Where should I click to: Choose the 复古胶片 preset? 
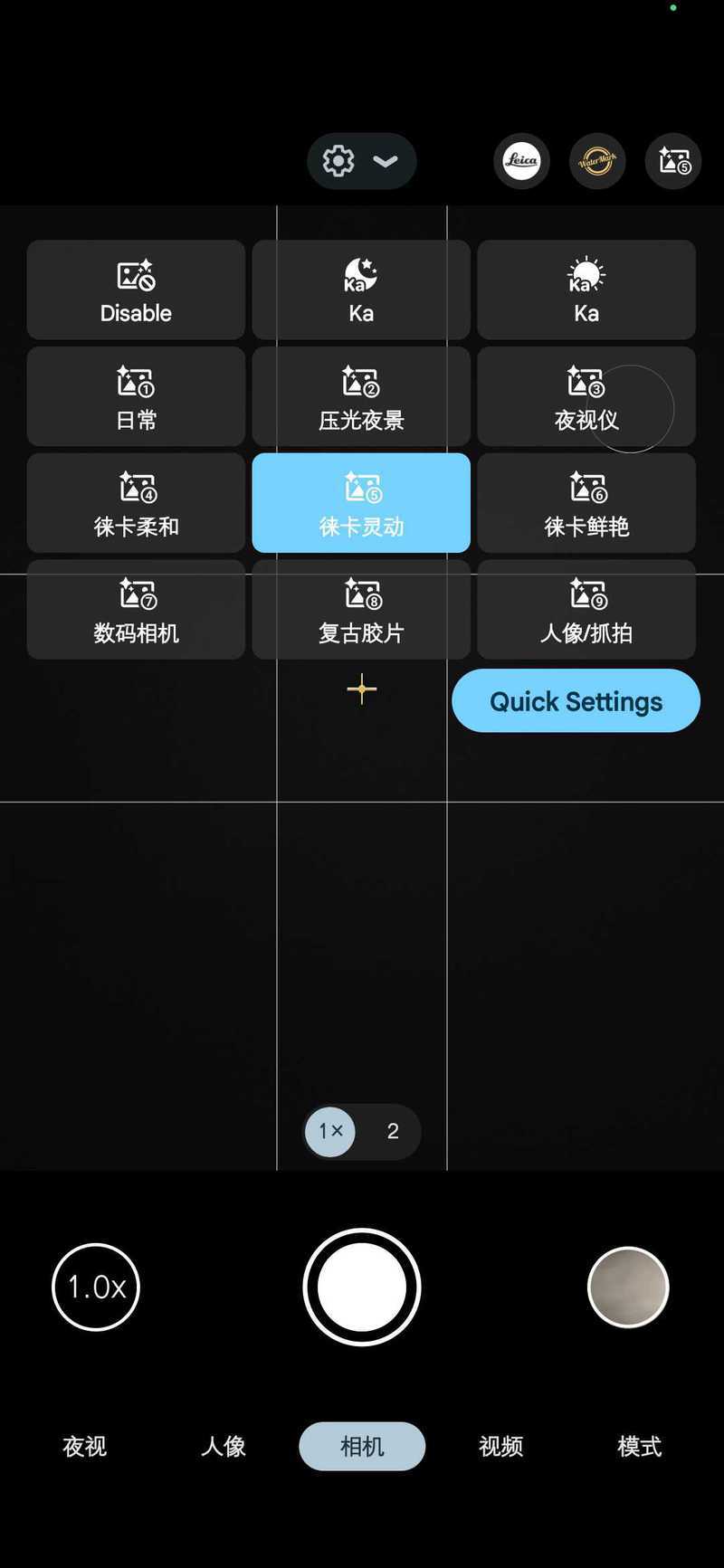coord(361,610)
